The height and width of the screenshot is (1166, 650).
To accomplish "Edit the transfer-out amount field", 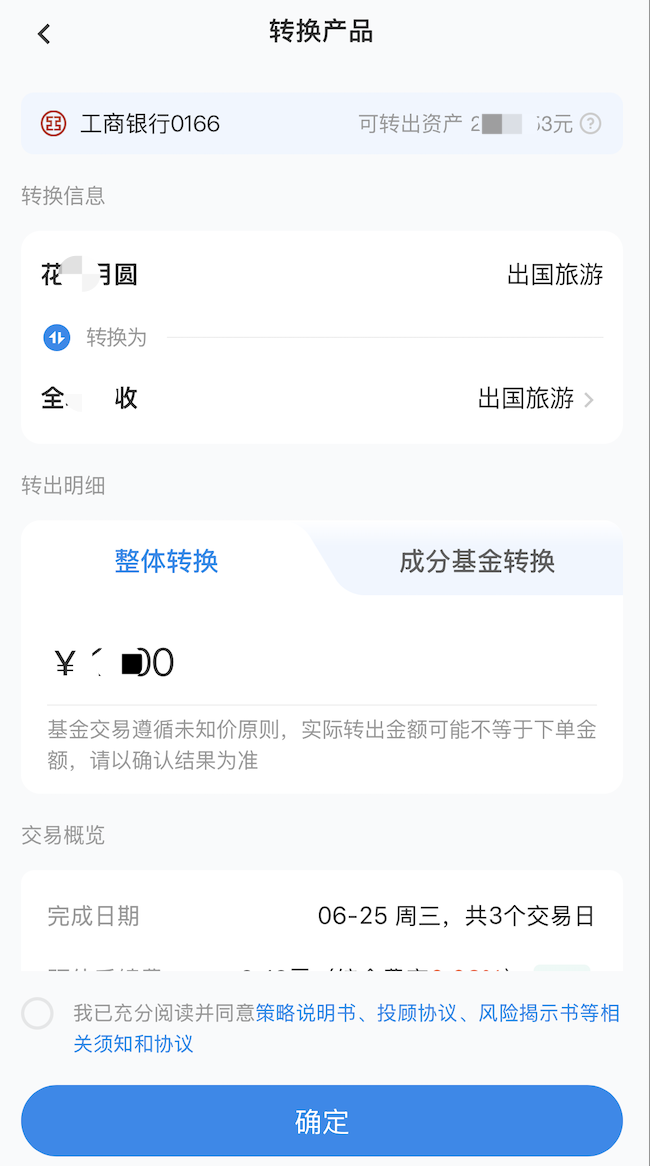I will 320,663.
